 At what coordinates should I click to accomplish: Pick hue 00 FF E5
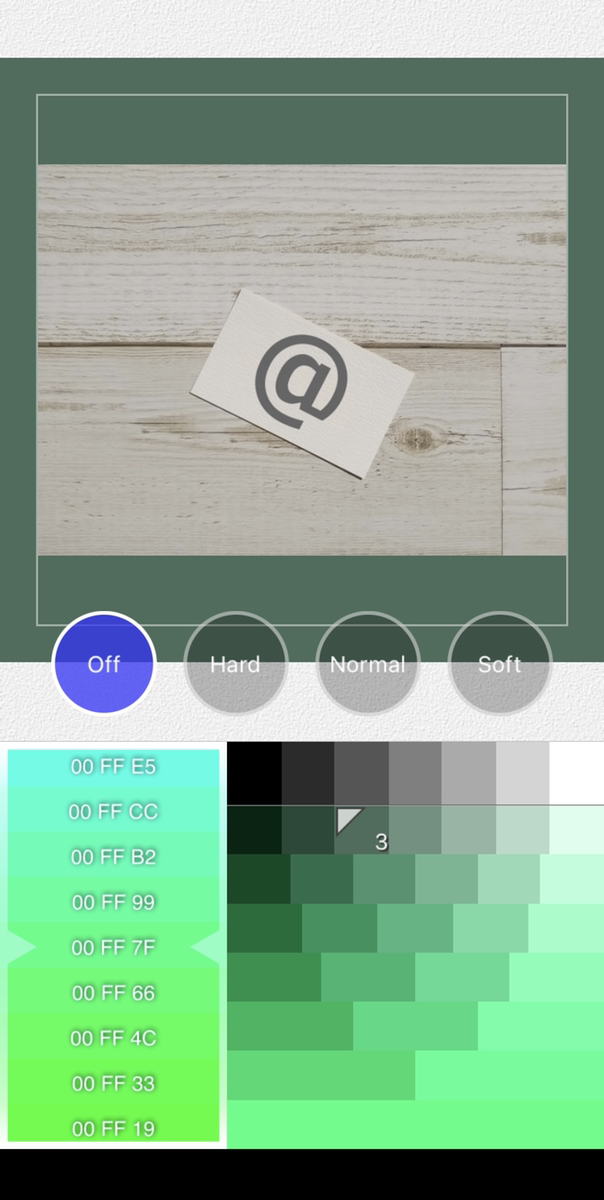click(x=113, y=766)
